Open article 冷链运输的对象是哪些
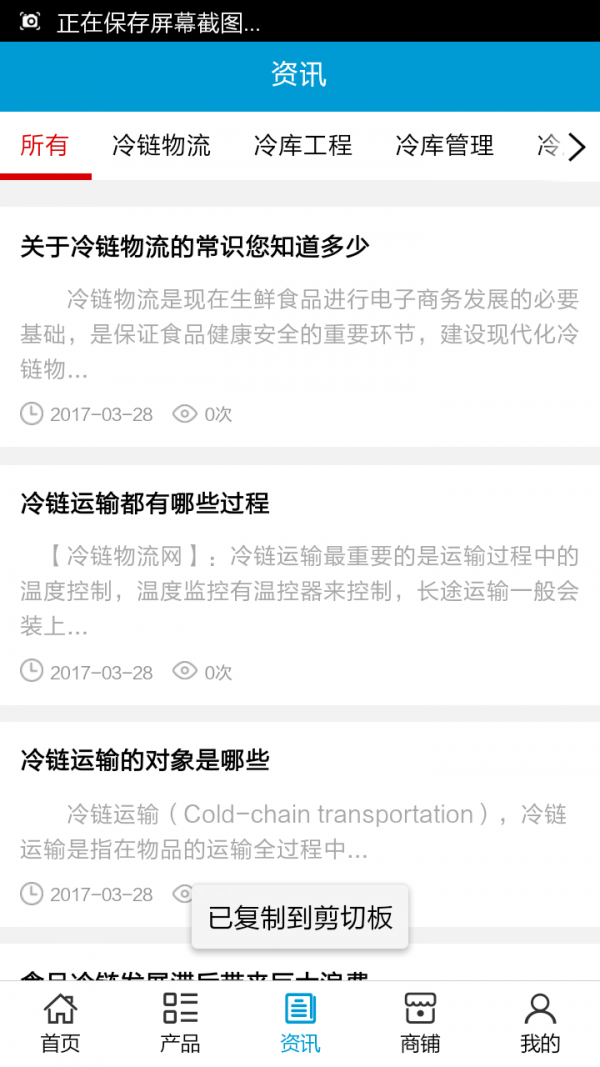This screenshot has height=1067, width=600. pos(145,760)
